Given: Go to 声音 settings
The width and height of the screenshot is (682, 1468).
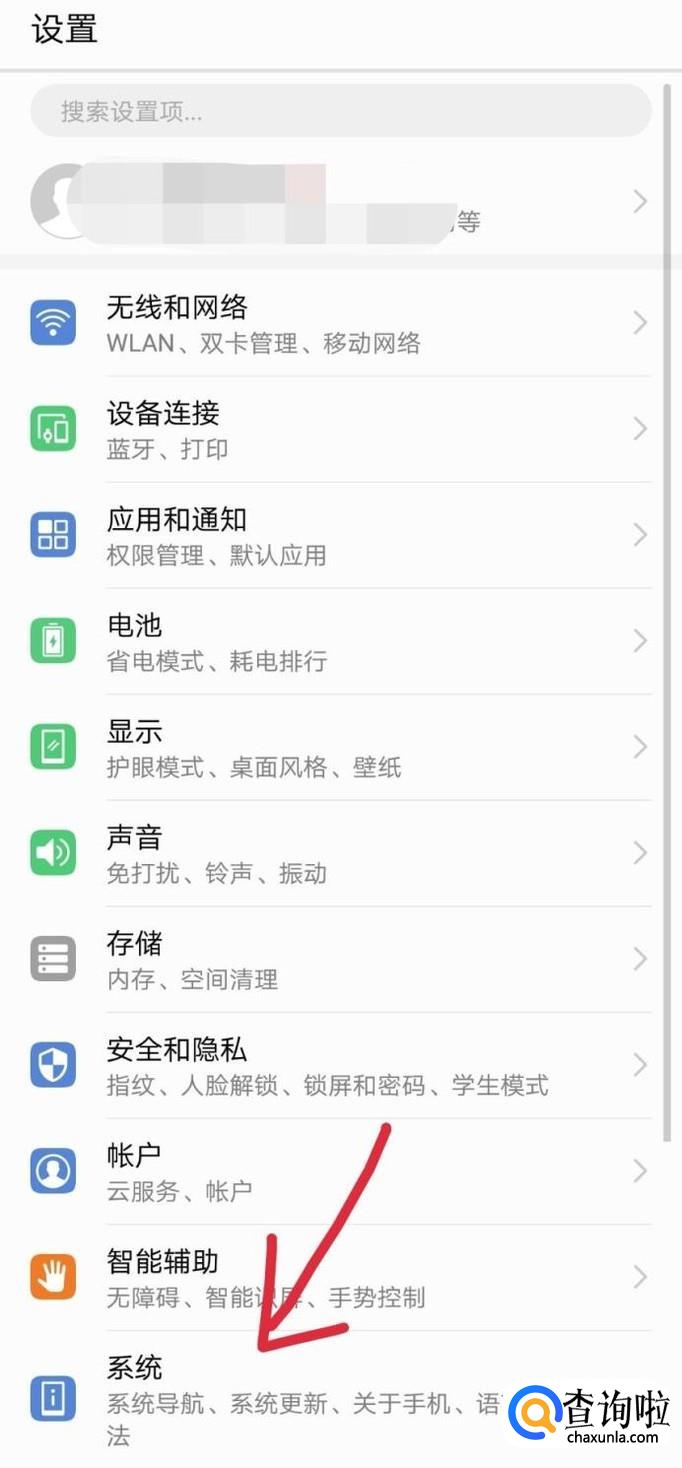Looking at the screenshot, I should coord(340,854).
